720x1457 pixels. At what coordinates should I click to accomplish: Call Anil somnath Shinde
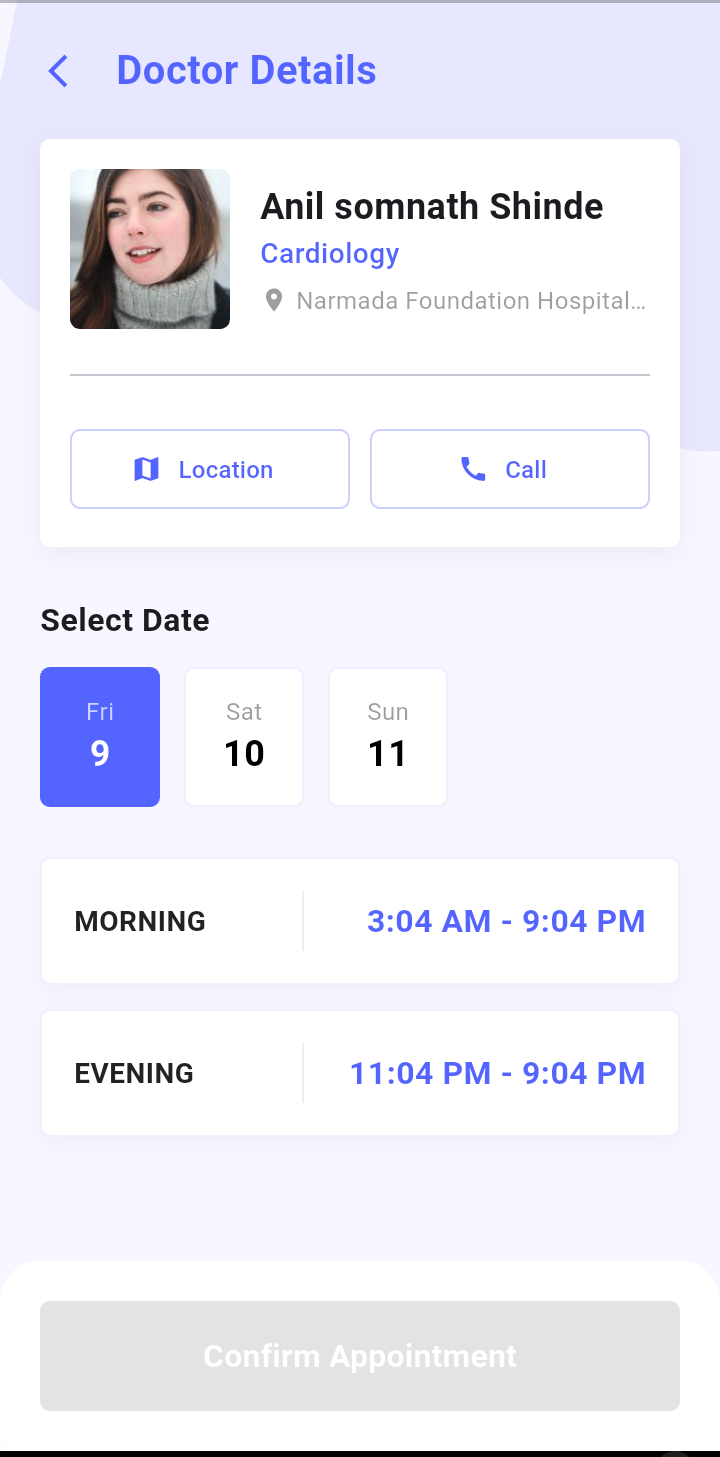509,469
